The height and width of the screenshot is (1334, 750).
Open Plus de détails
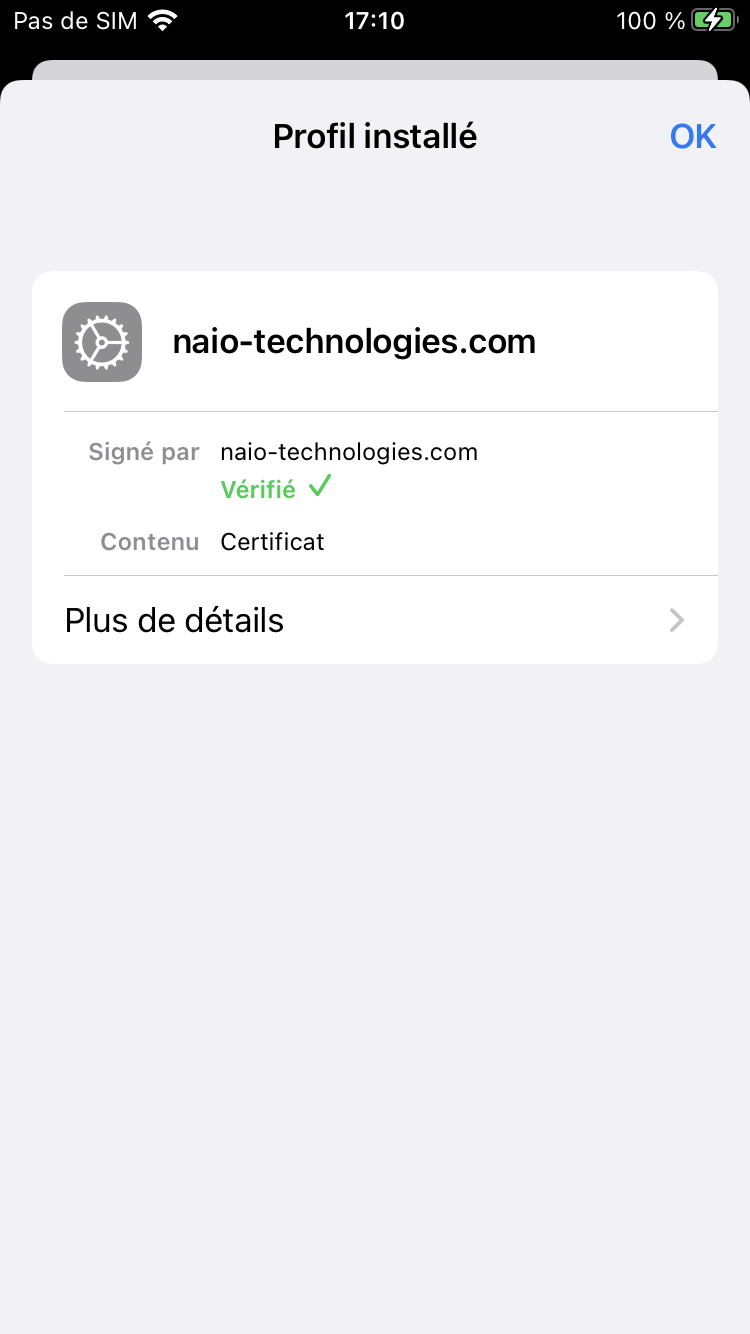(x=375, y=620)
